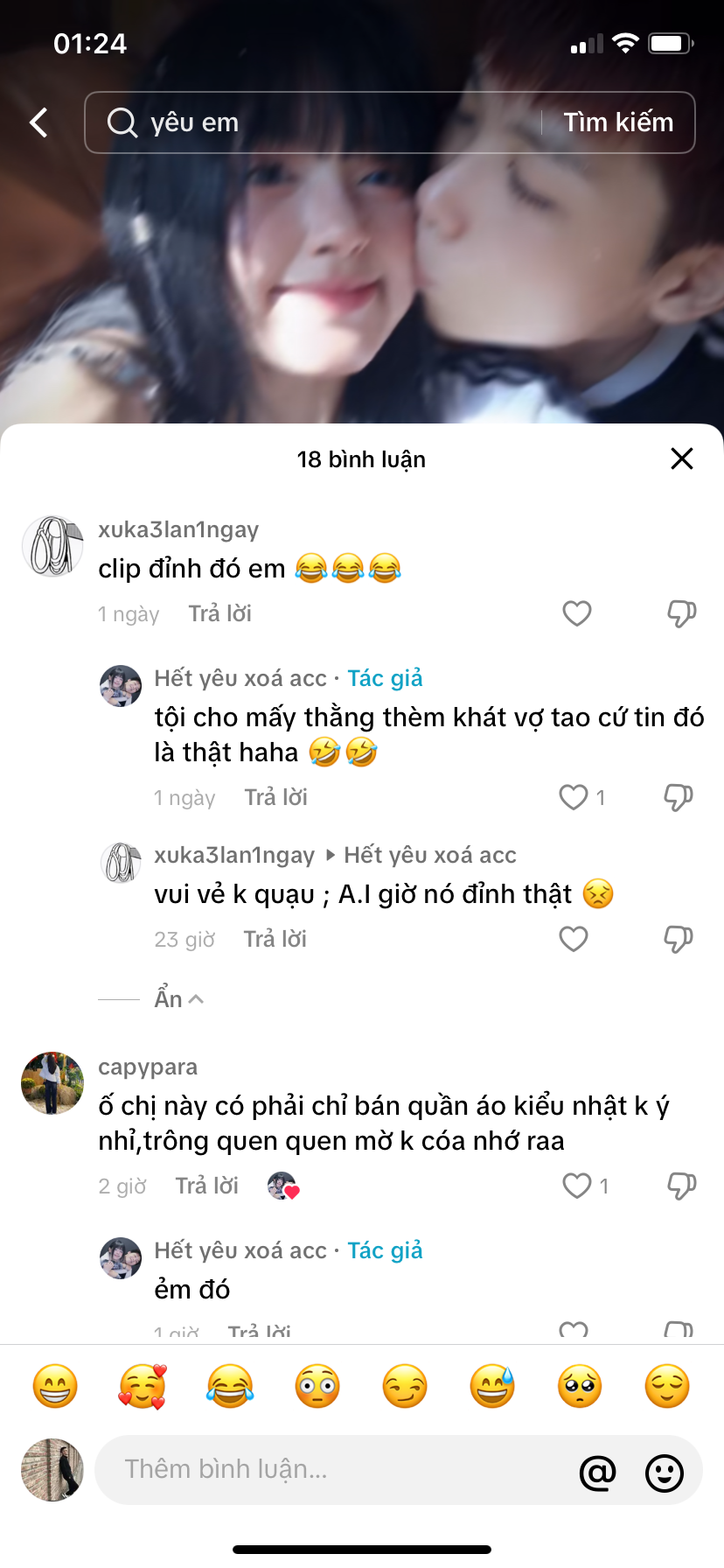Focus the Thêm bình luận input field
Image resolution: width=724 pixels, height=1568 pixels.
click(341, 1469)
